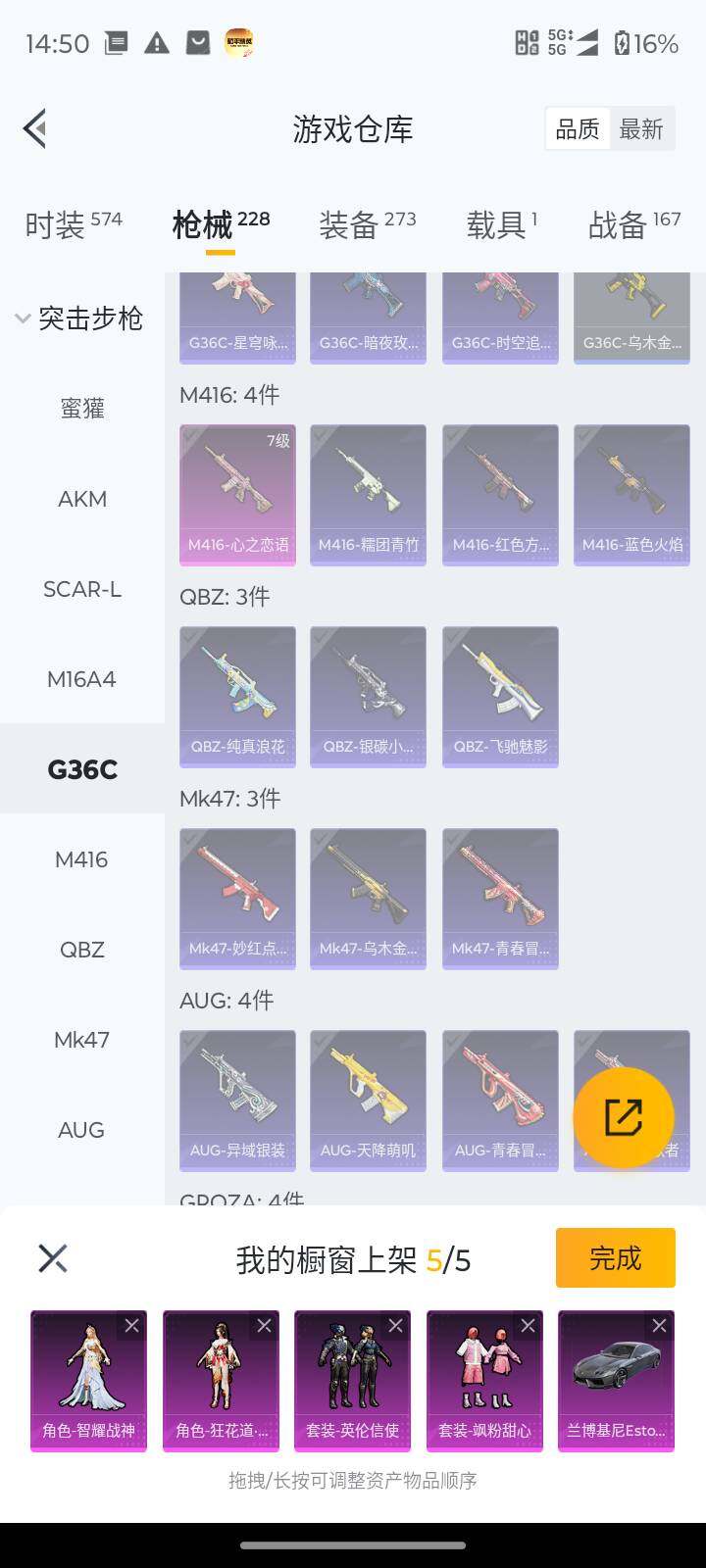The height and width of the screenshot is (1568, 706).
Task: Open the 战备 tab
Action: 633,224
